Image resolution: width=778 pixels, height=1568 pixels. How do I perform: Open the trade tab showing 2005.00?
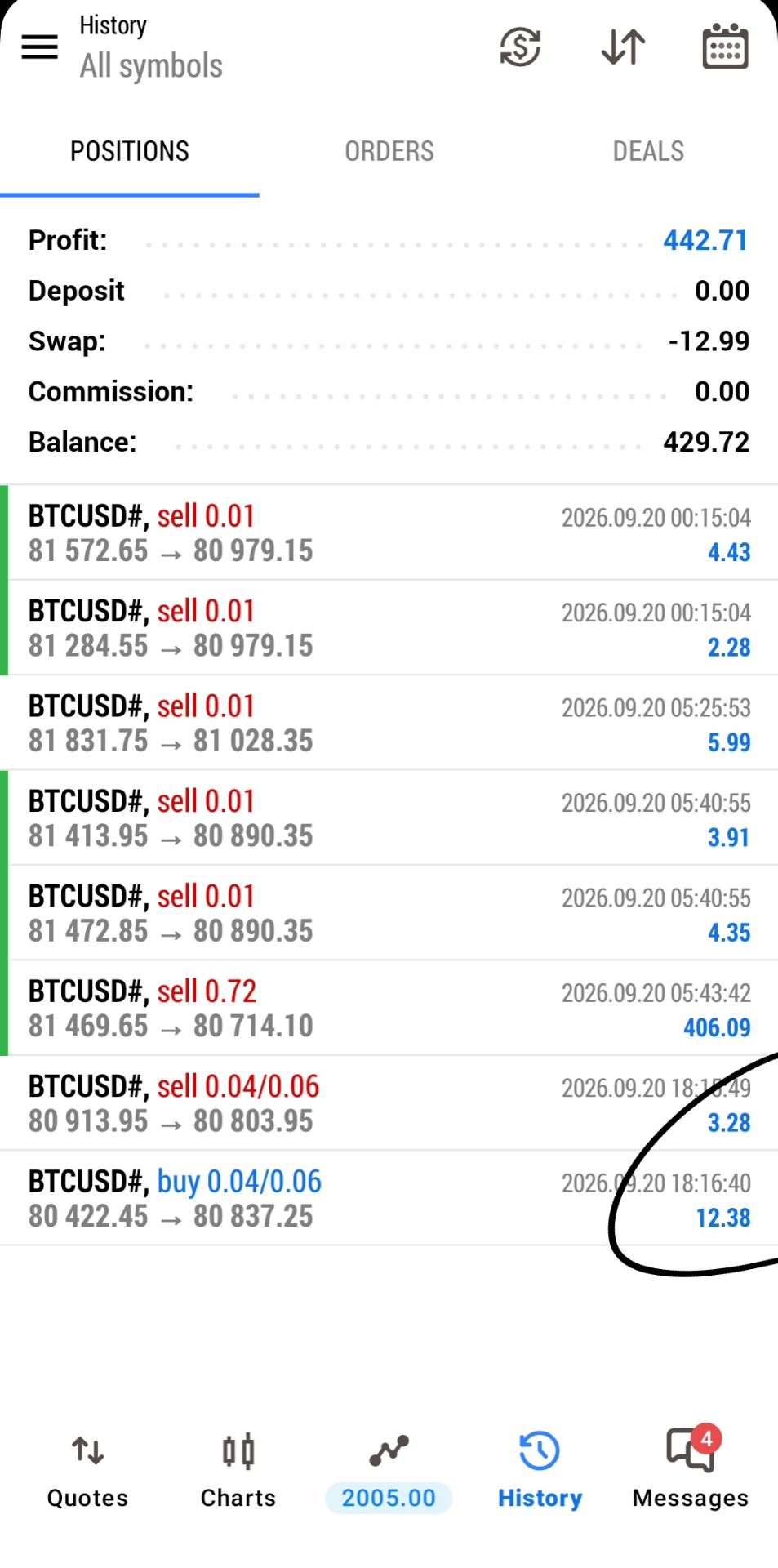[x=389, y=1472]
